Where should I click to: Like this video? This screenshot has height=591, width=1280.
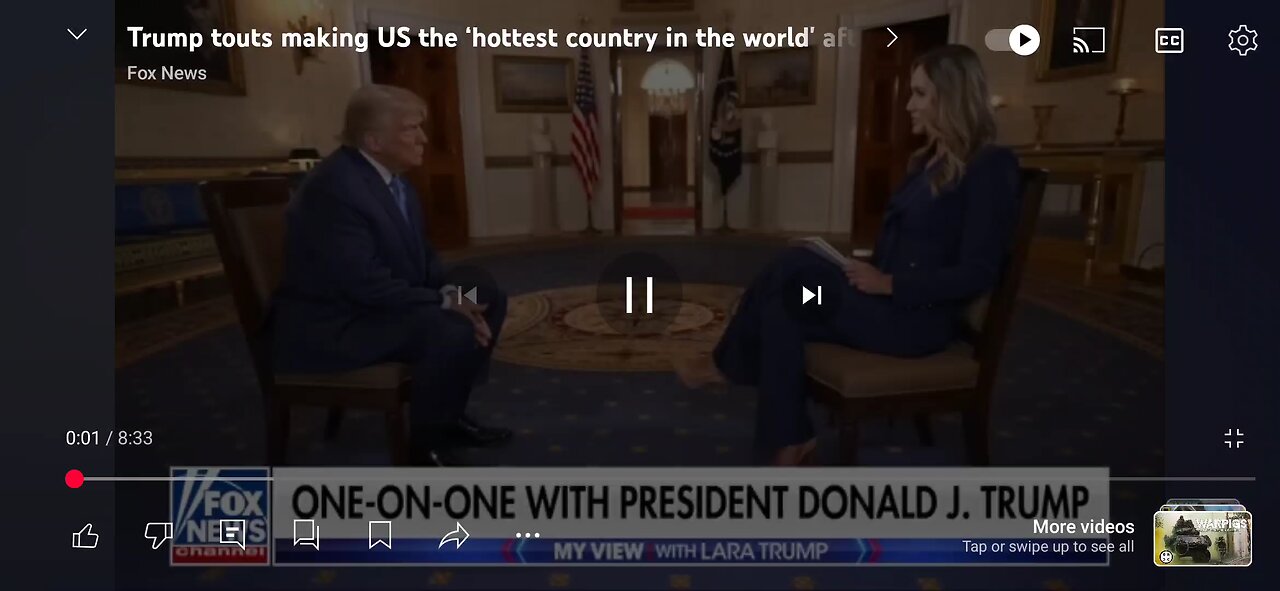coord(86,537)
